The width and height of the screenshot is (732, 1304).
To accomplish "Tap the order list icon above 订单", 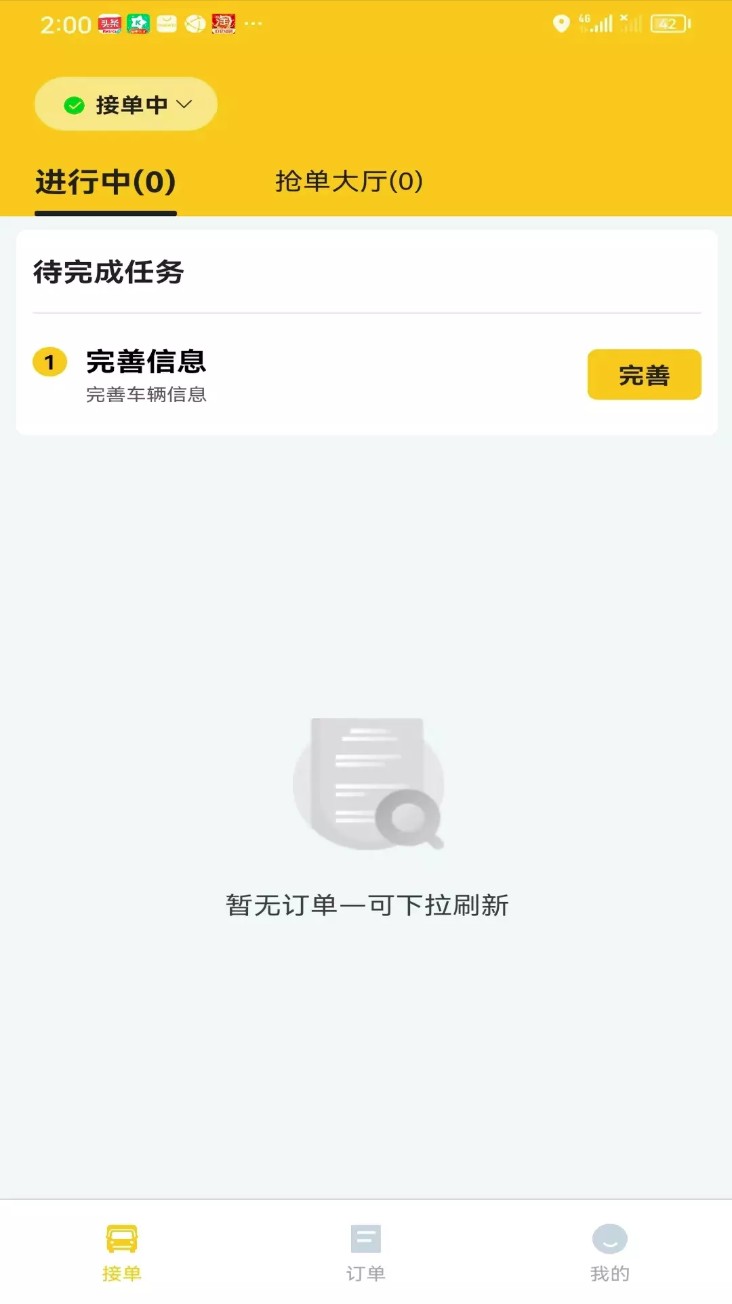I will click(x=366, y=1237).
